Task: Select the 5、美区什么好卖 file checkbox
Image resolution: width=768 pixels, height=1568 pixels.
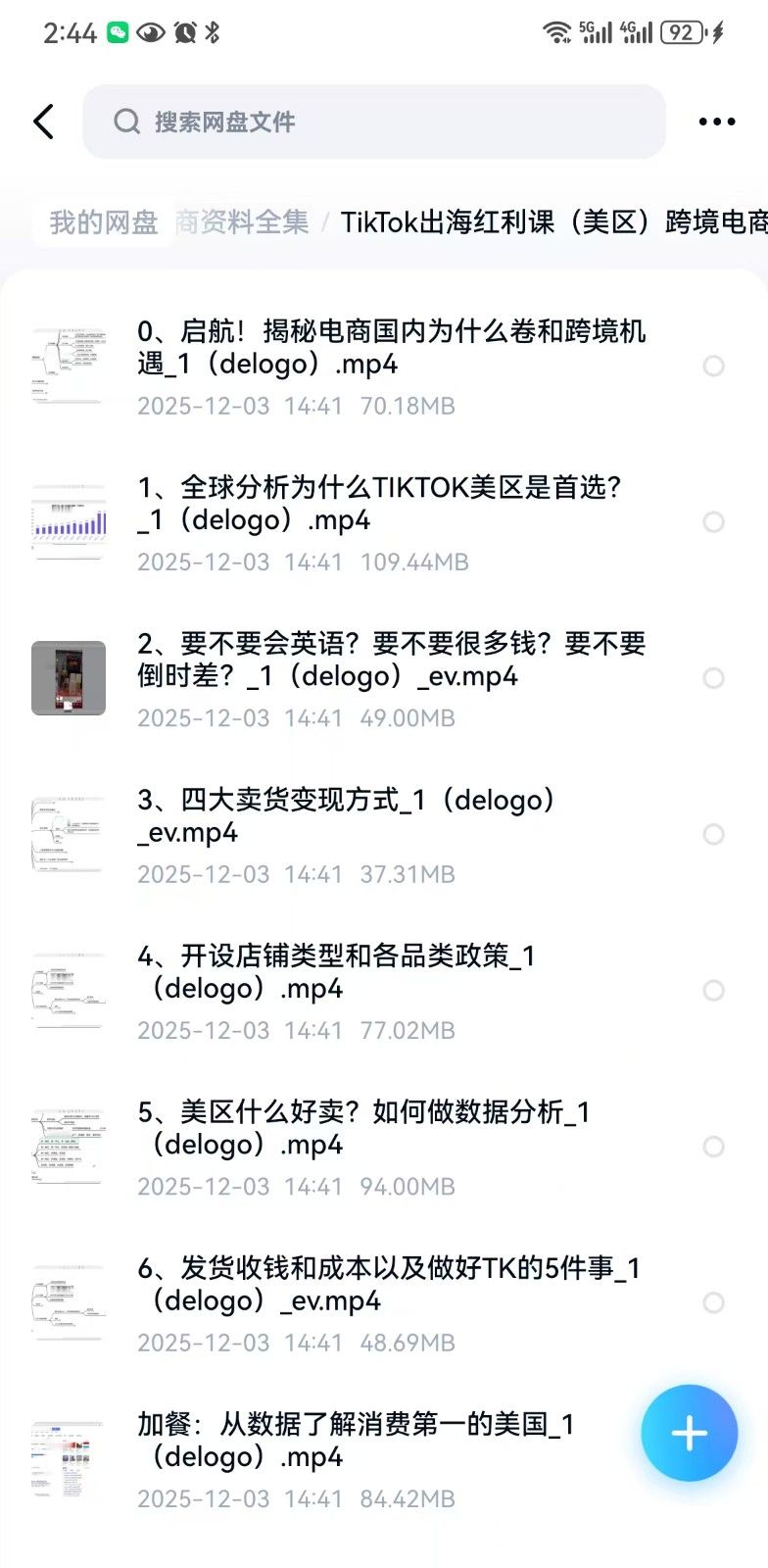Action: [x=713, y=1147]
